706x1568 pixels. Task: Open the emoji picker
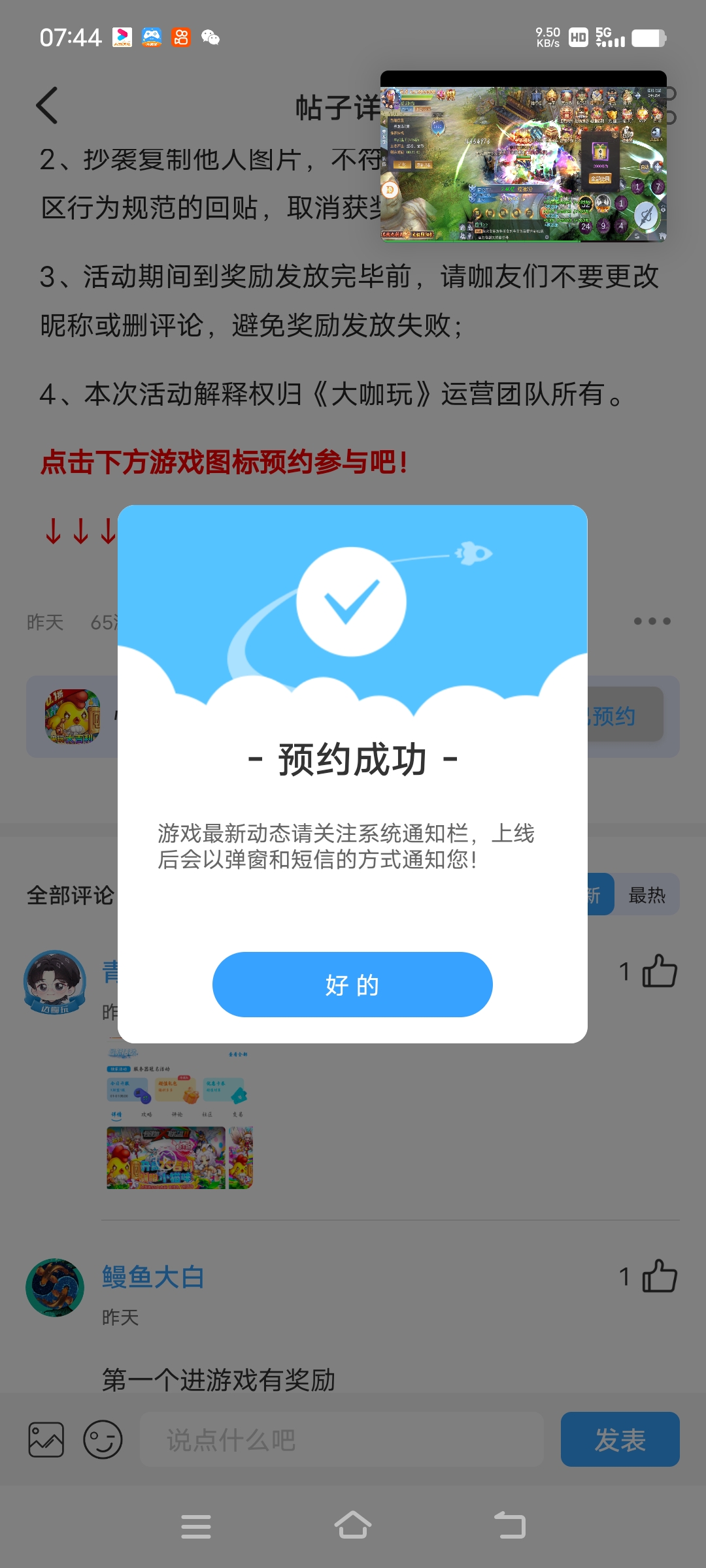[x=103, y=1440]
